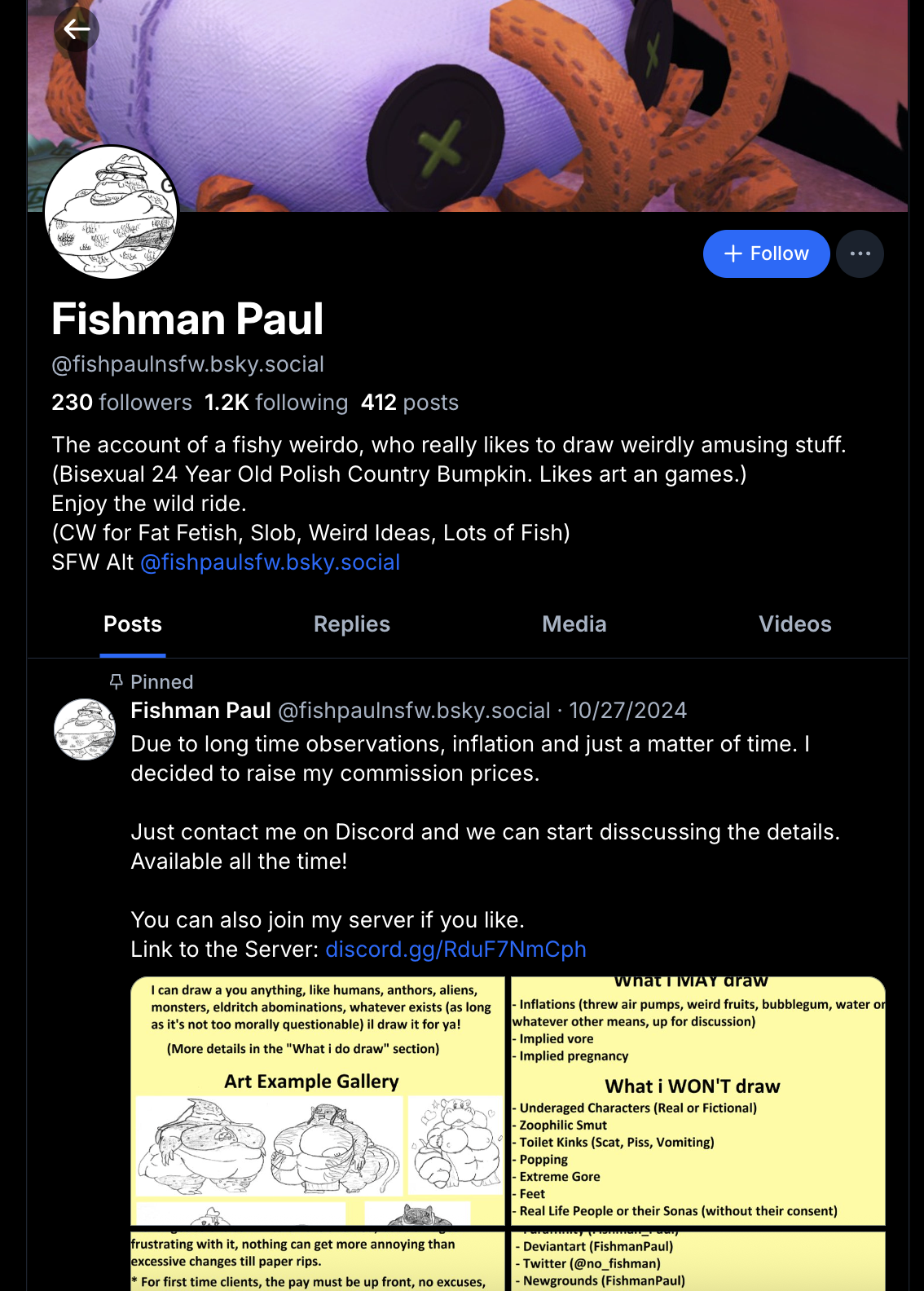924x1291 pixels.
Task: Follow Fishman Paul
Action: 766,253
